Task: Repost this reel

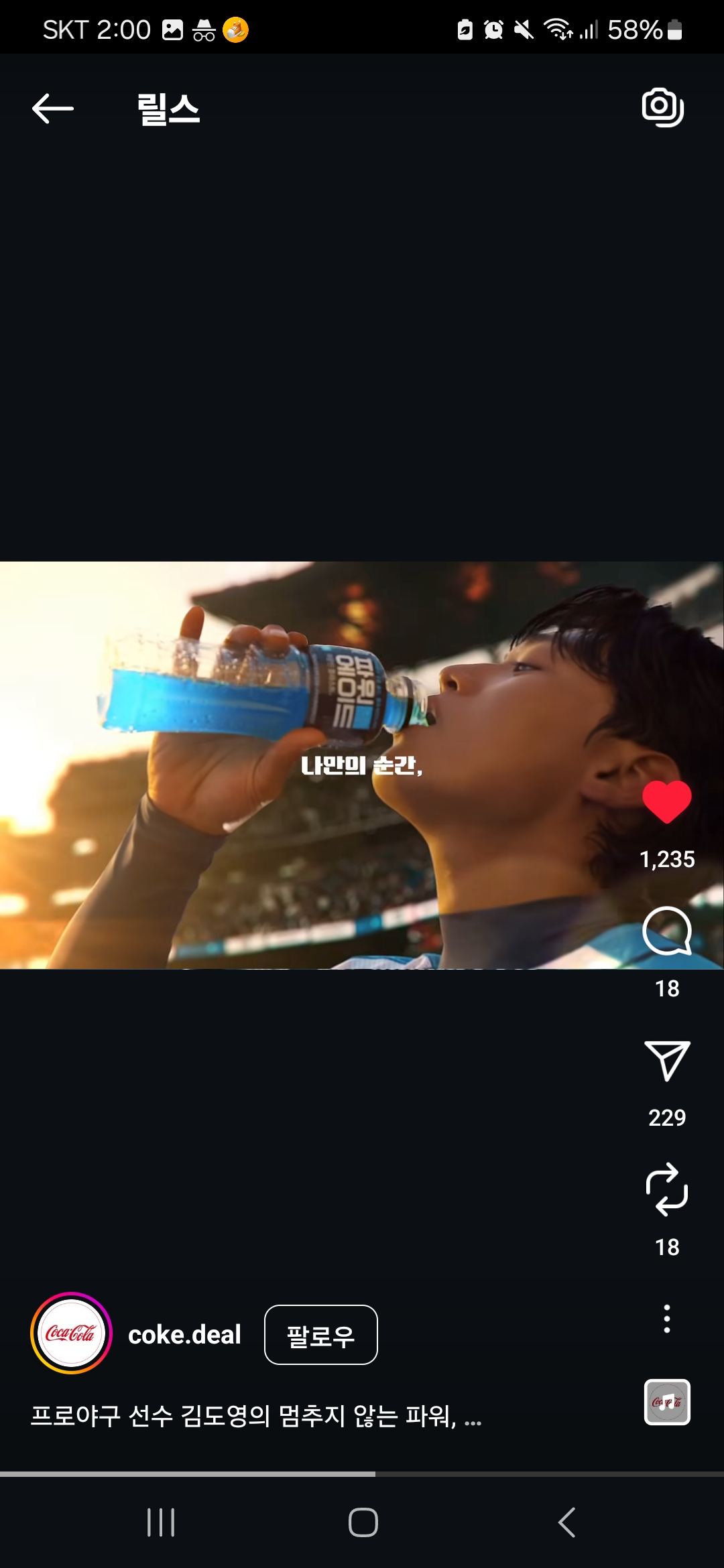Action: point(666,1189)
